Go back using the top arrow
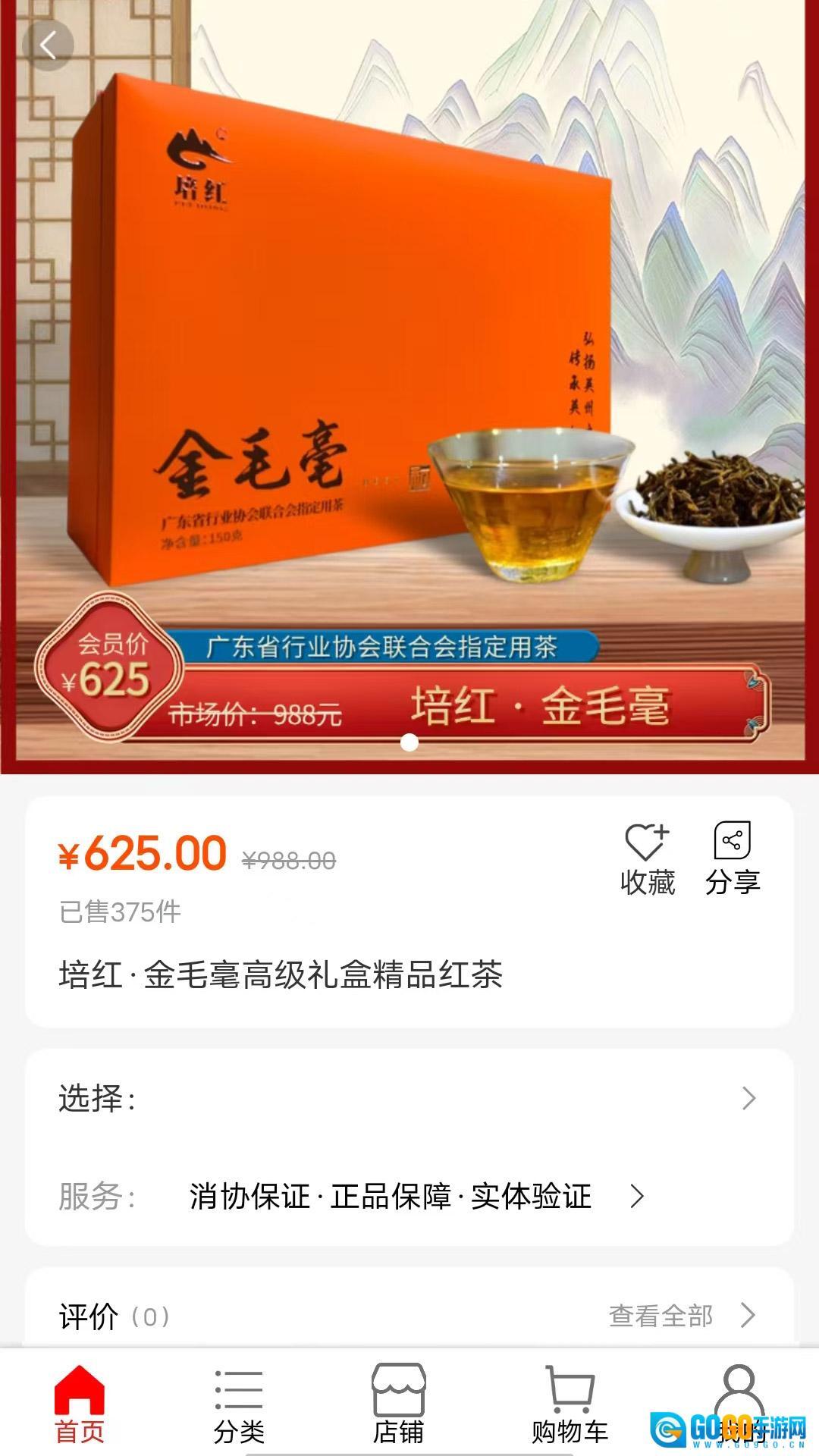This screenshot has height=1456, width=819. [x=48, y=45]
